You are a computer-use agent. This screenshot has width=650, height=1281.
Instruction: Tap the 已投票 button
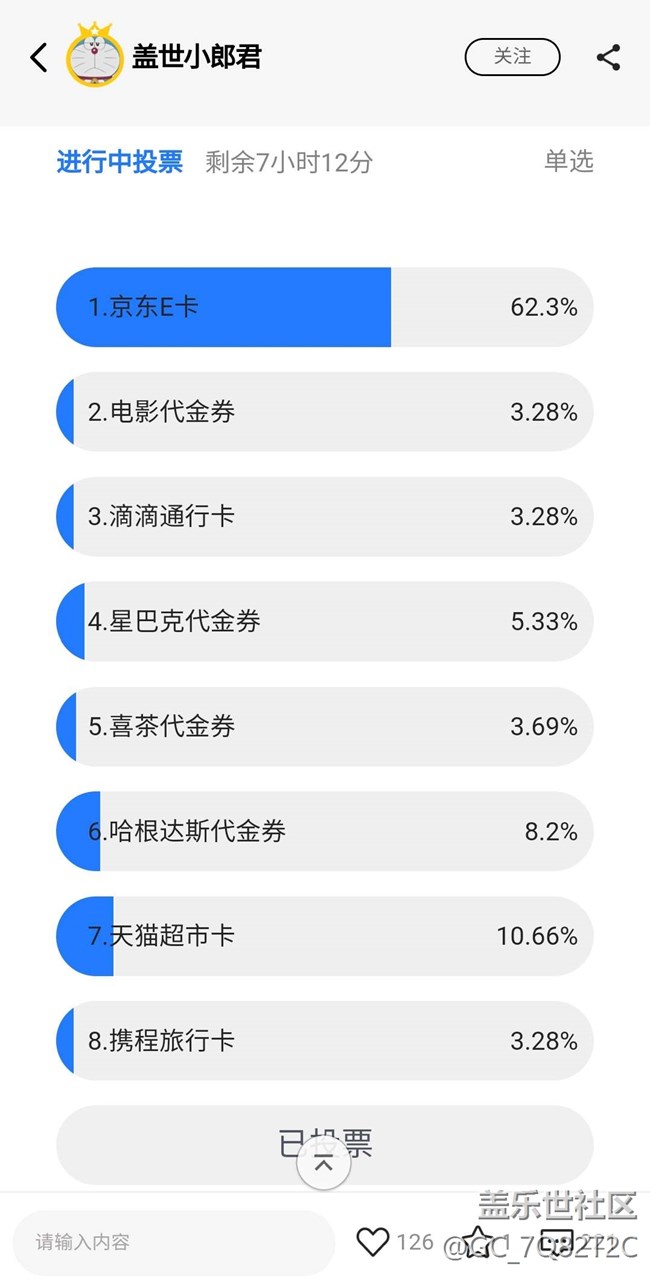[325, 1145]
